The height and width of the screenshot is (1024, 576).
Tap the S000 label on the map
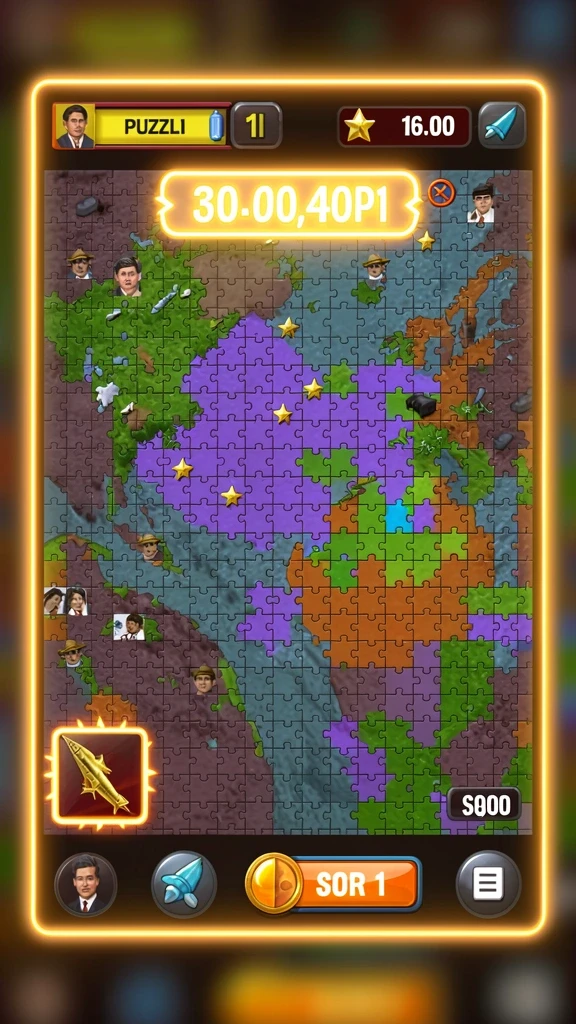[484, 805]
